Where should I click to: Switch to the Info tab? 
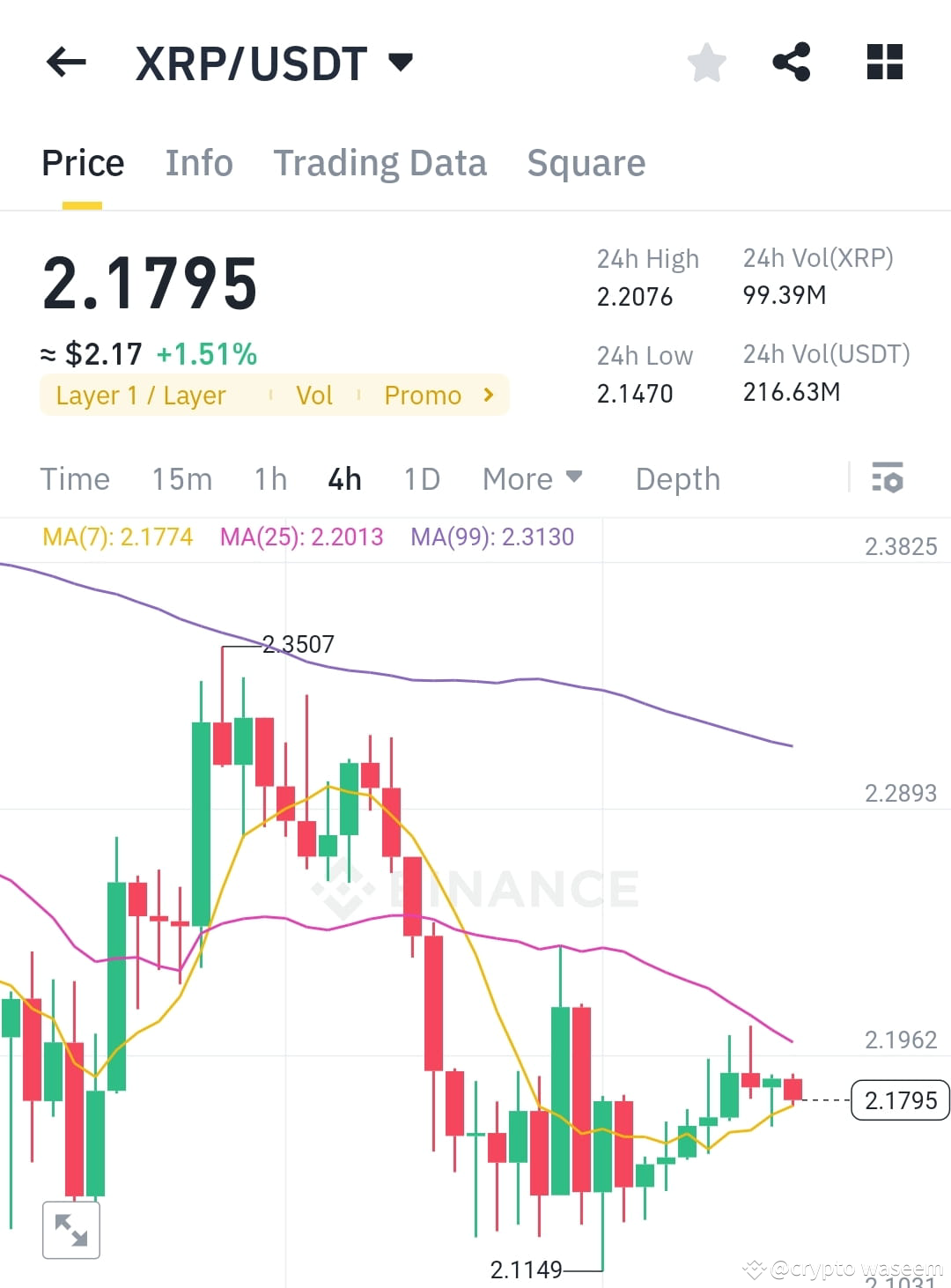tap(198, 163)
